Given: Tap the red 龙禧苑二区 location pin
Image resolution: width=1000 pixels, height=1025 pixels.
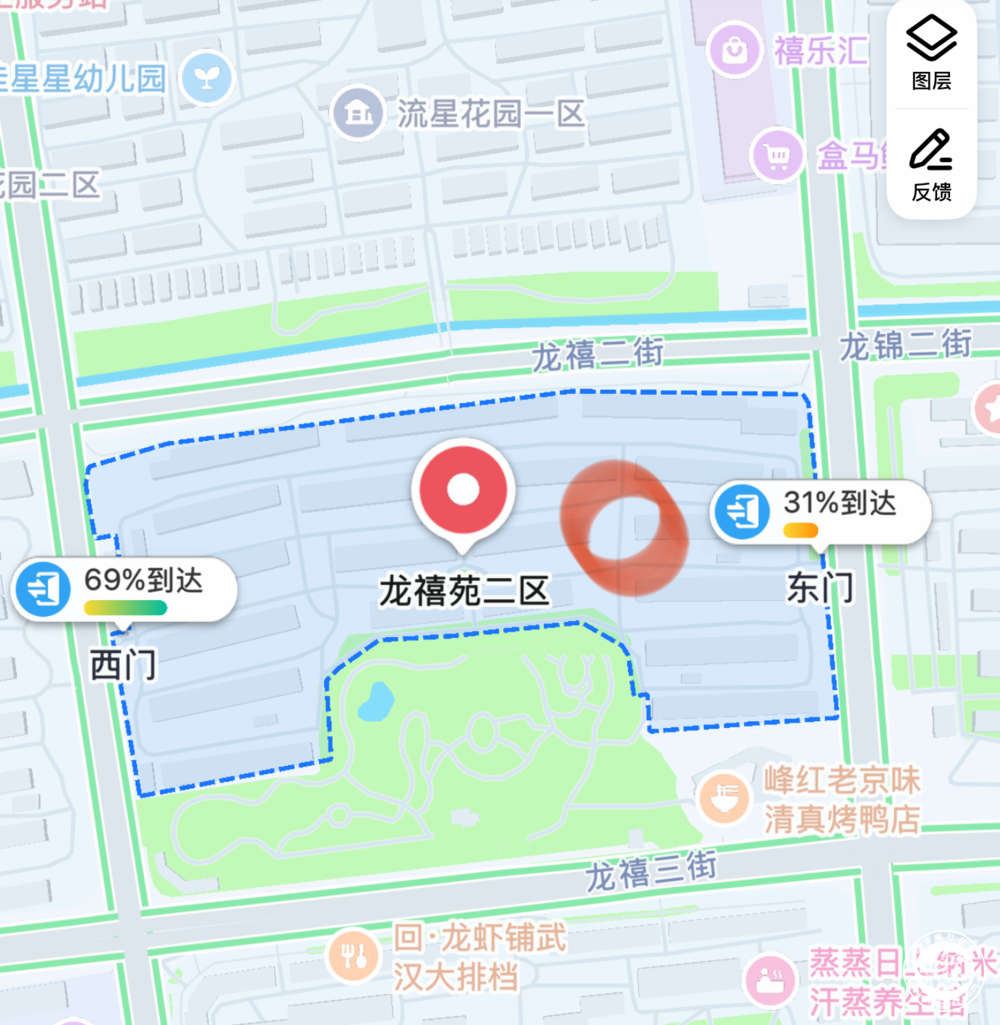Looking at the screenshot, I should [463, 491].
